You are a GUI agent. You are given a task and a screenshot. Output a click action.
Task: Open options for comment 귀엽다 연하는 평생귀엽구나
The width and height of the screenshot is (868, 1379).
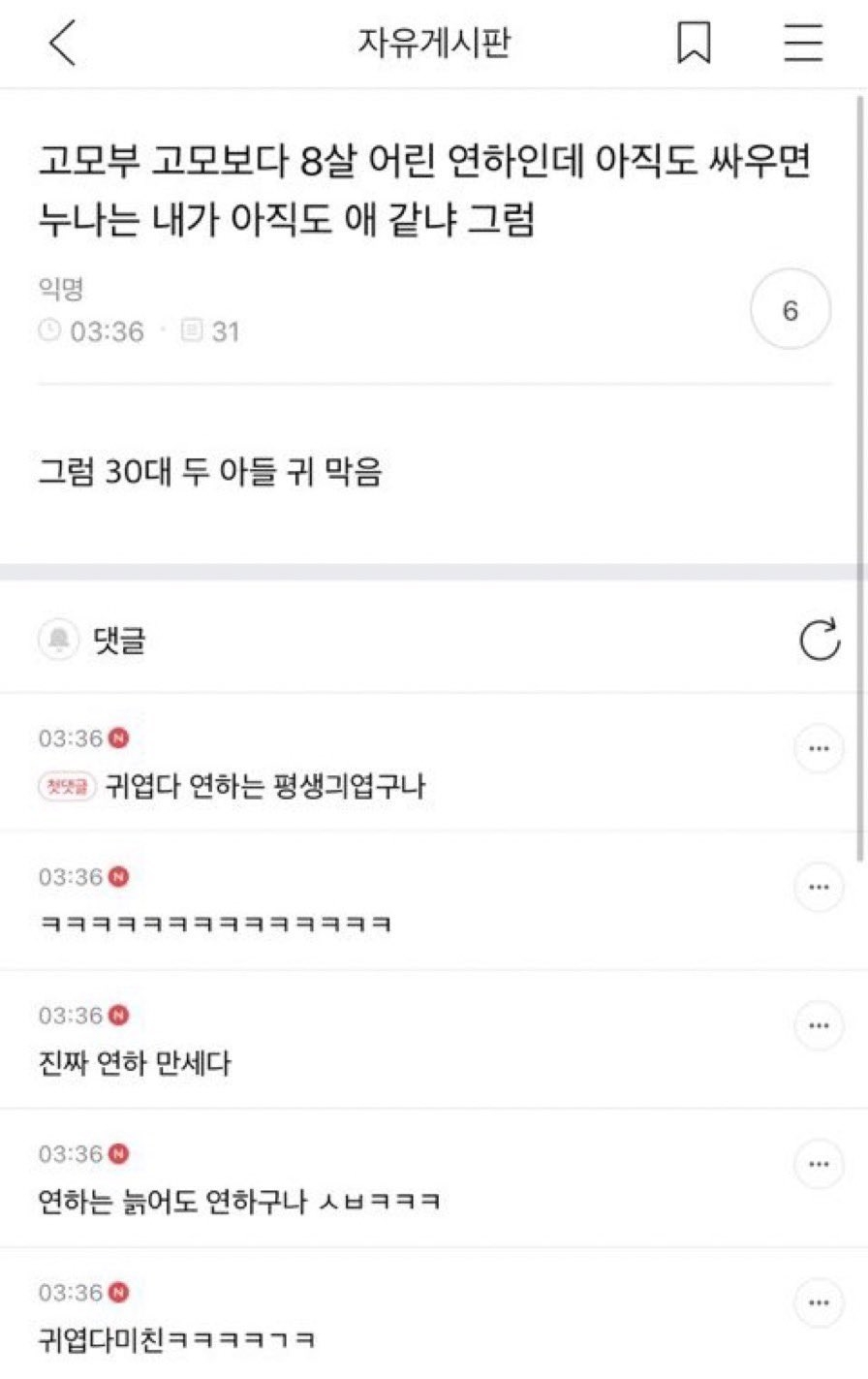[x=819, y=749]
